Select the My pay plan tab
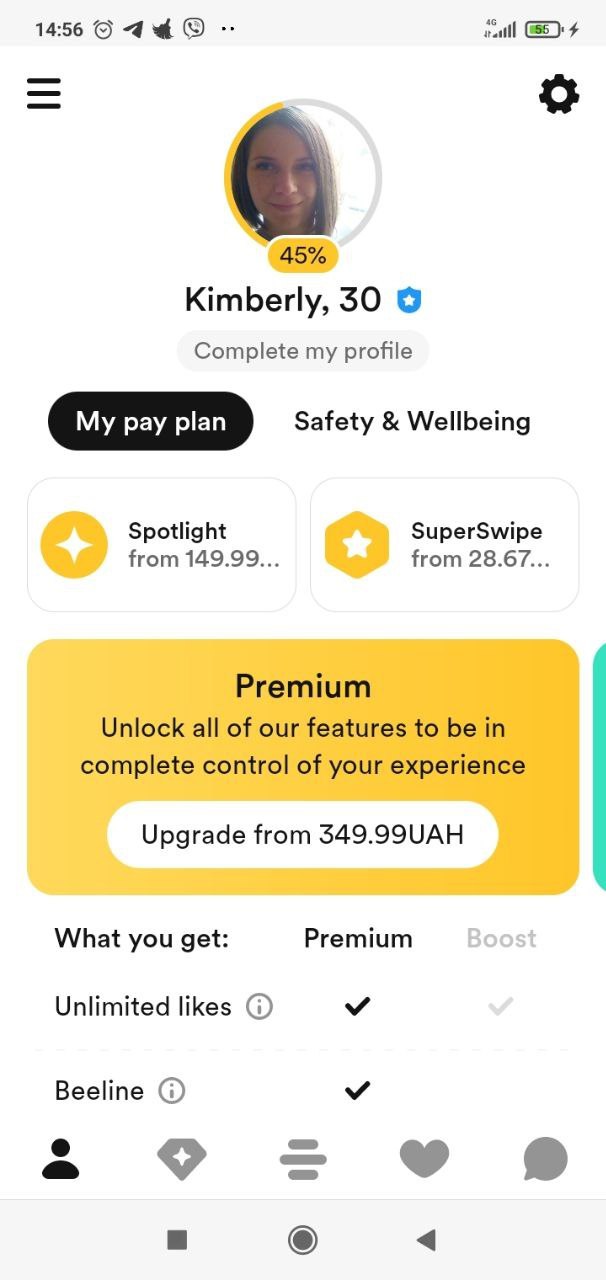 (151, 421)
